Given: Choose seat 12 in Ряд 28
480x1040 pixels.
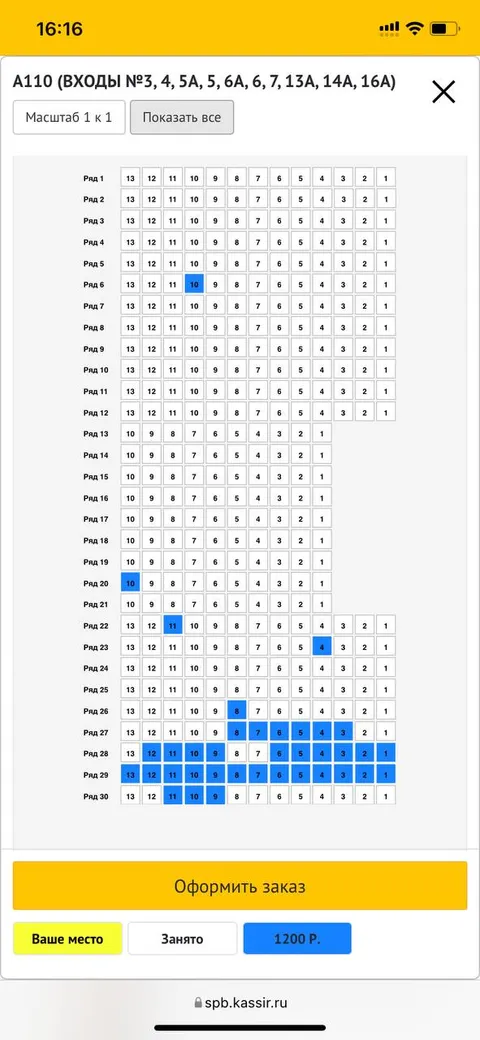Looking at the screenshot, I should (152, 753).
